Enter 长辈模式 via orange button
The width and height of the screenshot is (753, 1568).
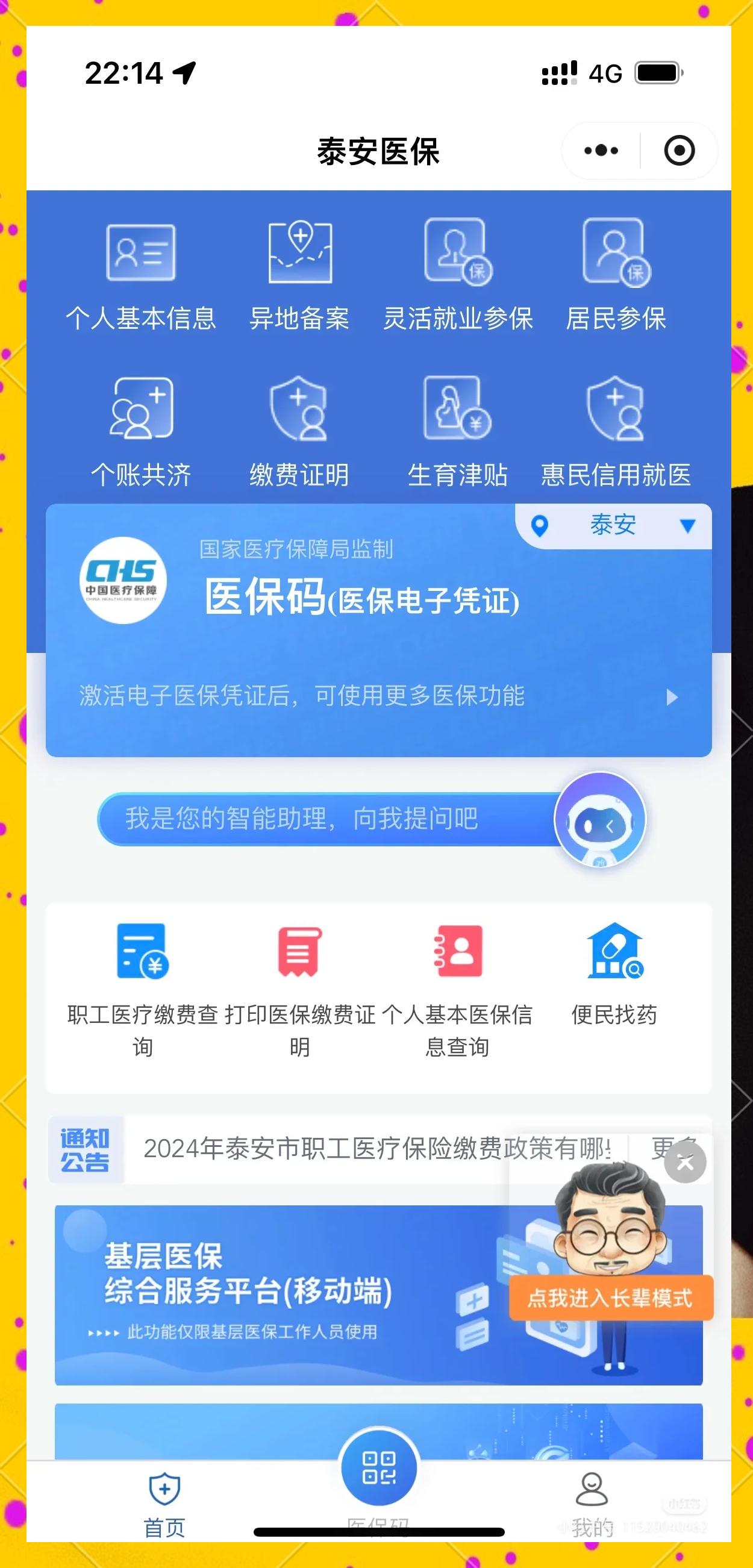(610, 1298)
